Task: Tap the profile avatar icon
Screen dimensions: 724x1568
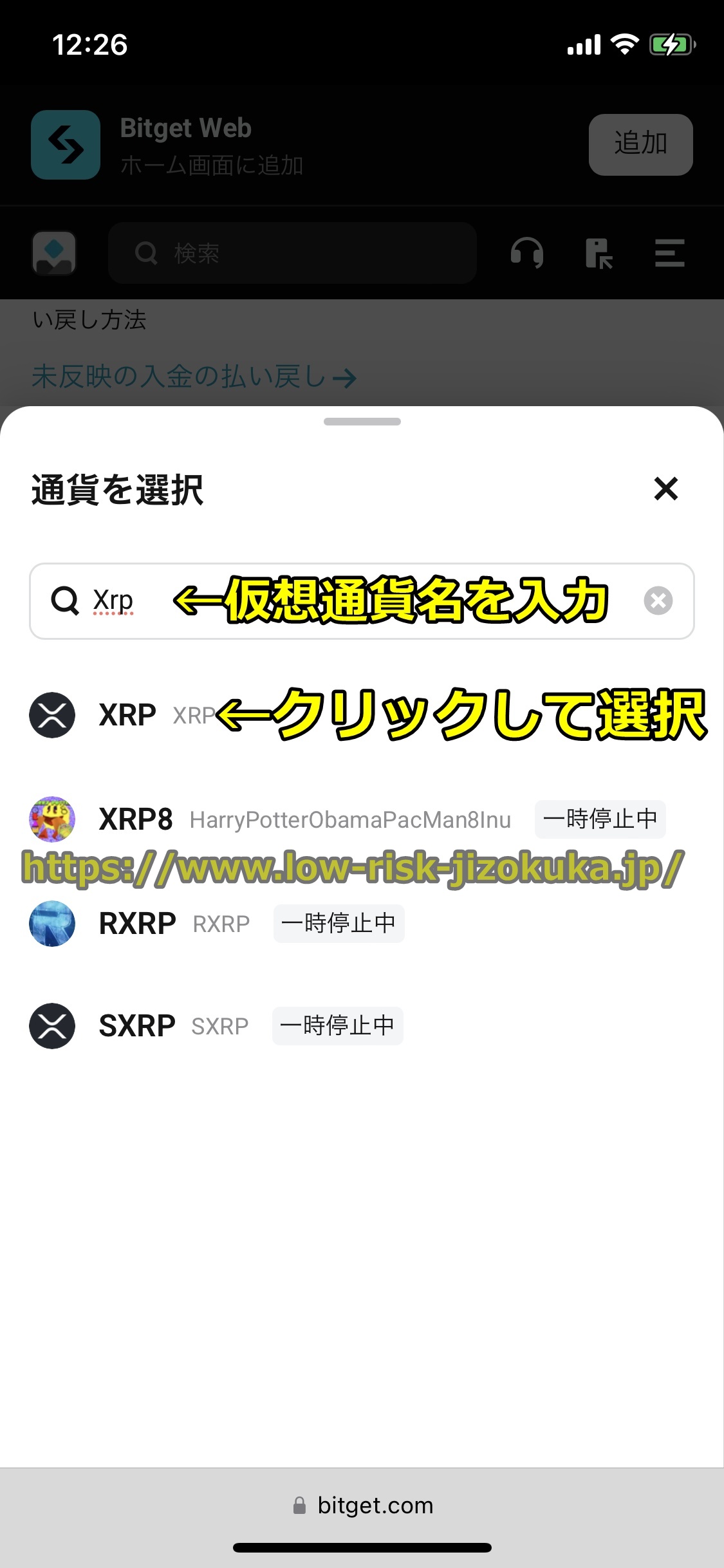Action: [x=54, y=253]
